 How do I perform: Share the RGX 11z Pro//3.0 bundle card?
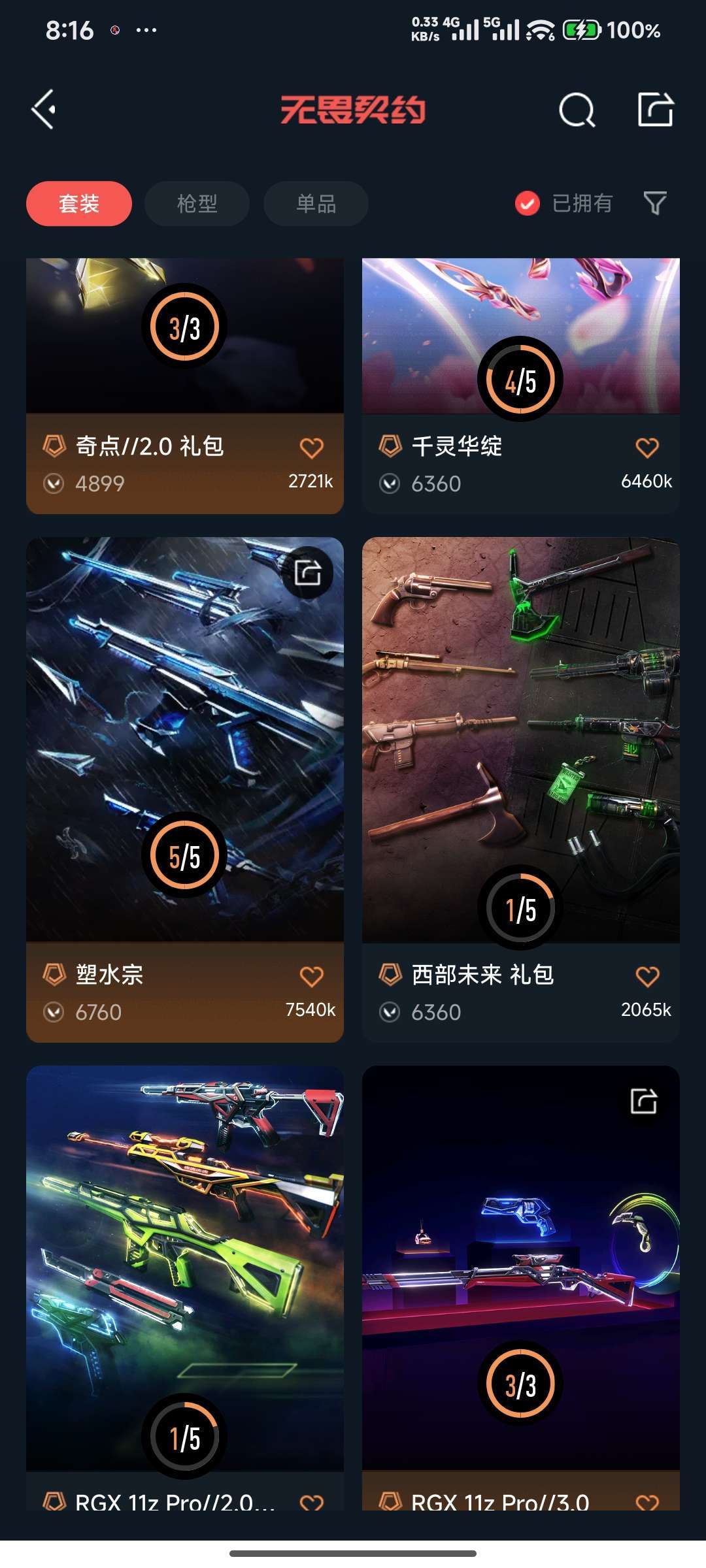(x=643, y=1102)
